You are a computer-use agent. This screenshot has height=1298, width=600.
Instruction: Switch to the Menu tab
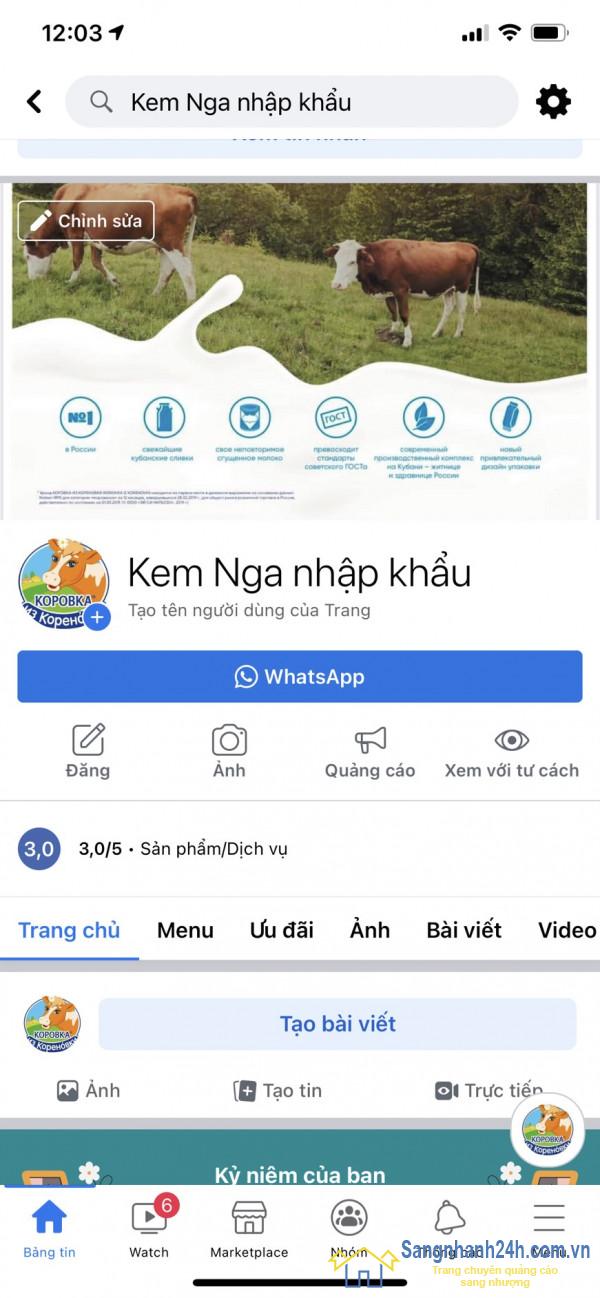point(185,930)
